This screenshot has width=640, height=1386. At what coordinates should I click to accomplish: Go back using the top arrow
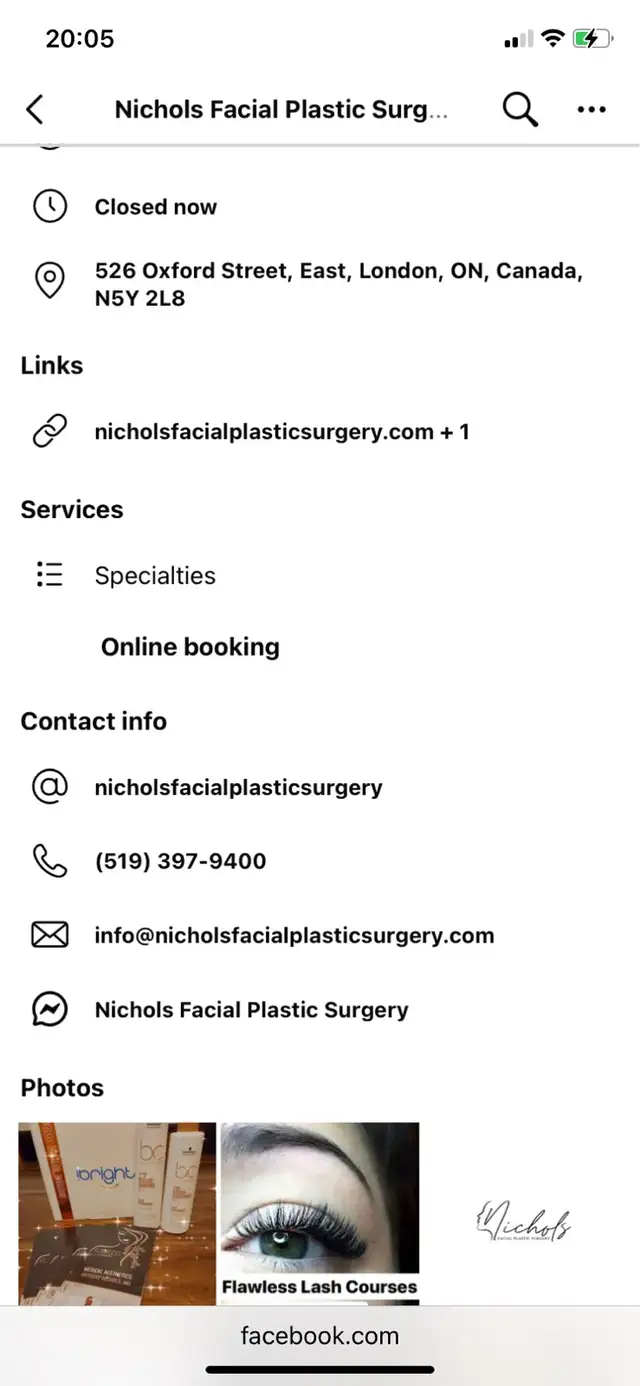[36, 109]
